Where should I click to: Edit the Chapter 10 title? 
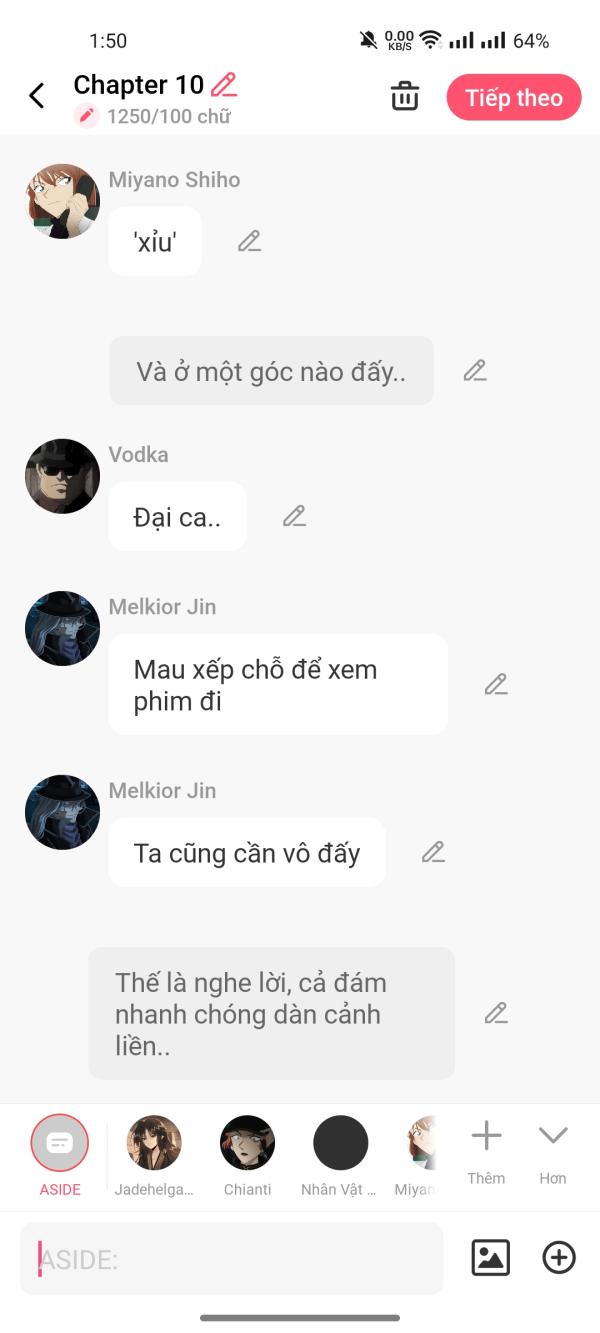[x=224, y=85]
